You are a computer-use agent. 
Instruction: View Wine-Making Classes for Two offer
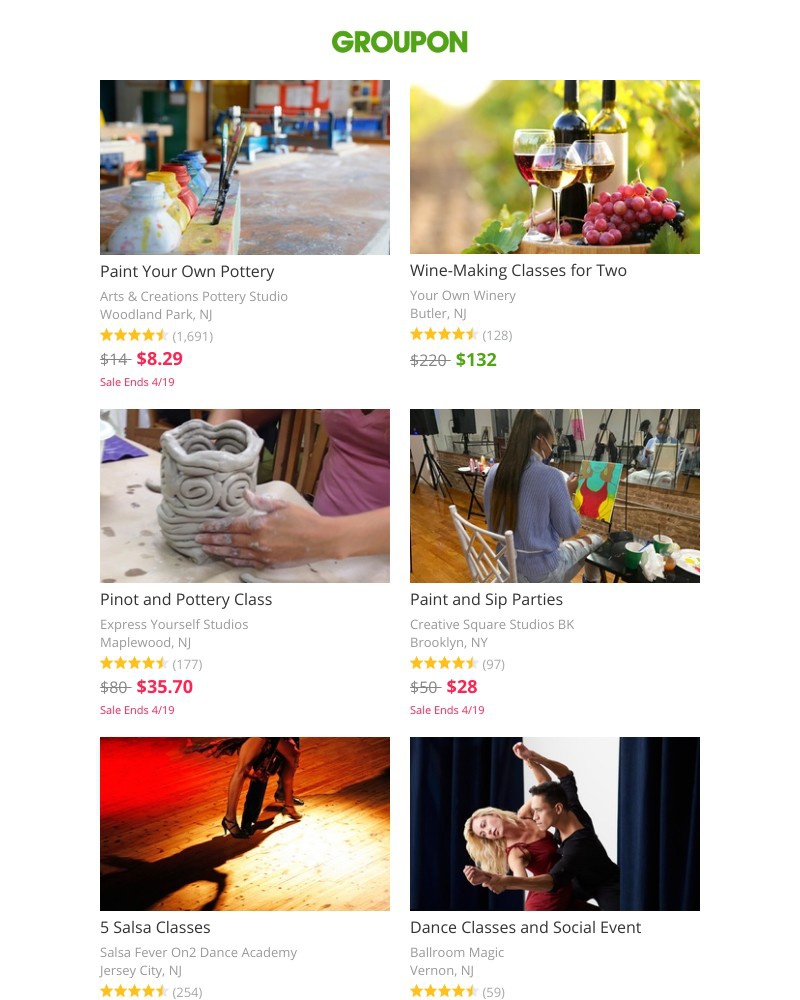coord(518,270)
